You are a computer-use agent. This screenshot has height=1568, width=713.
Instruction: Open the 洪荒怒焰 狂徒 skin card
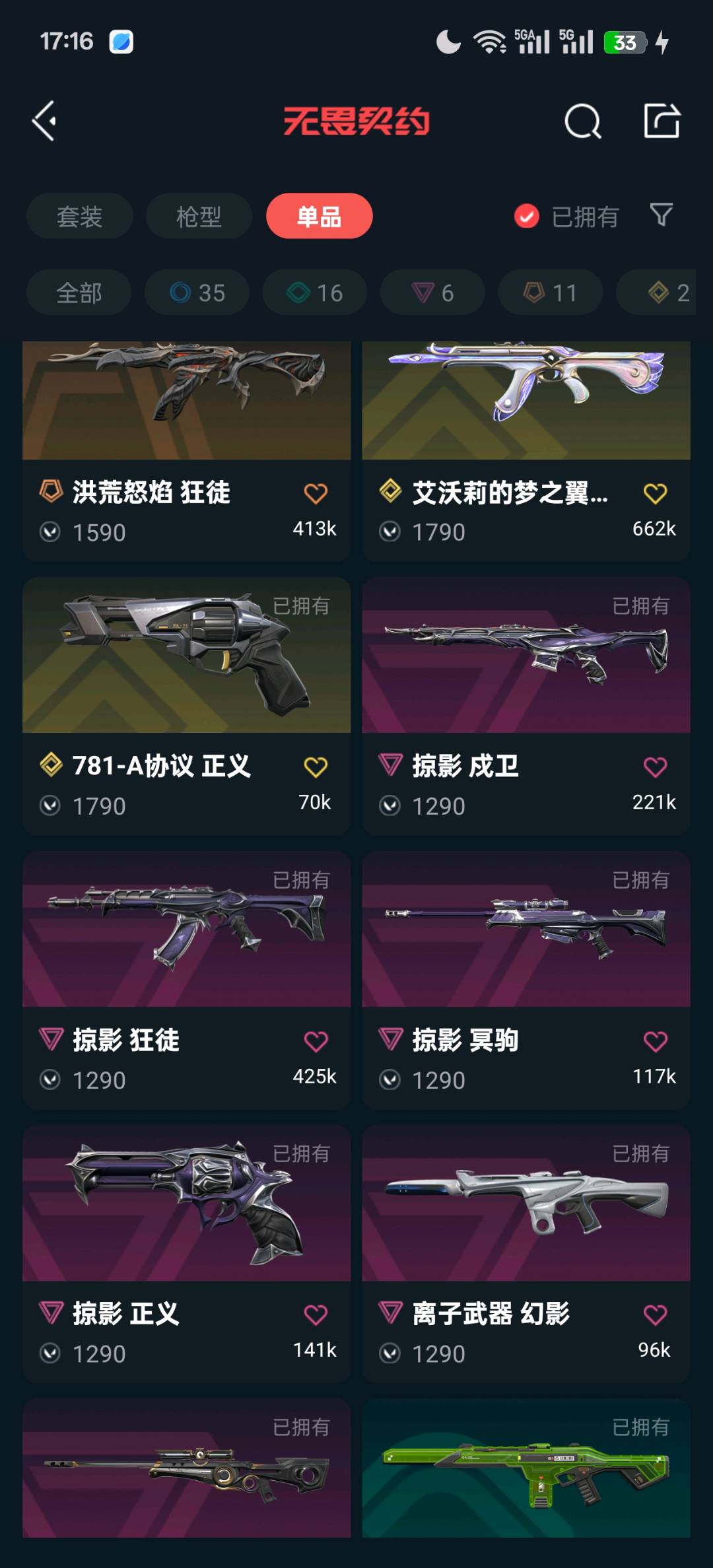pos(186,449)
